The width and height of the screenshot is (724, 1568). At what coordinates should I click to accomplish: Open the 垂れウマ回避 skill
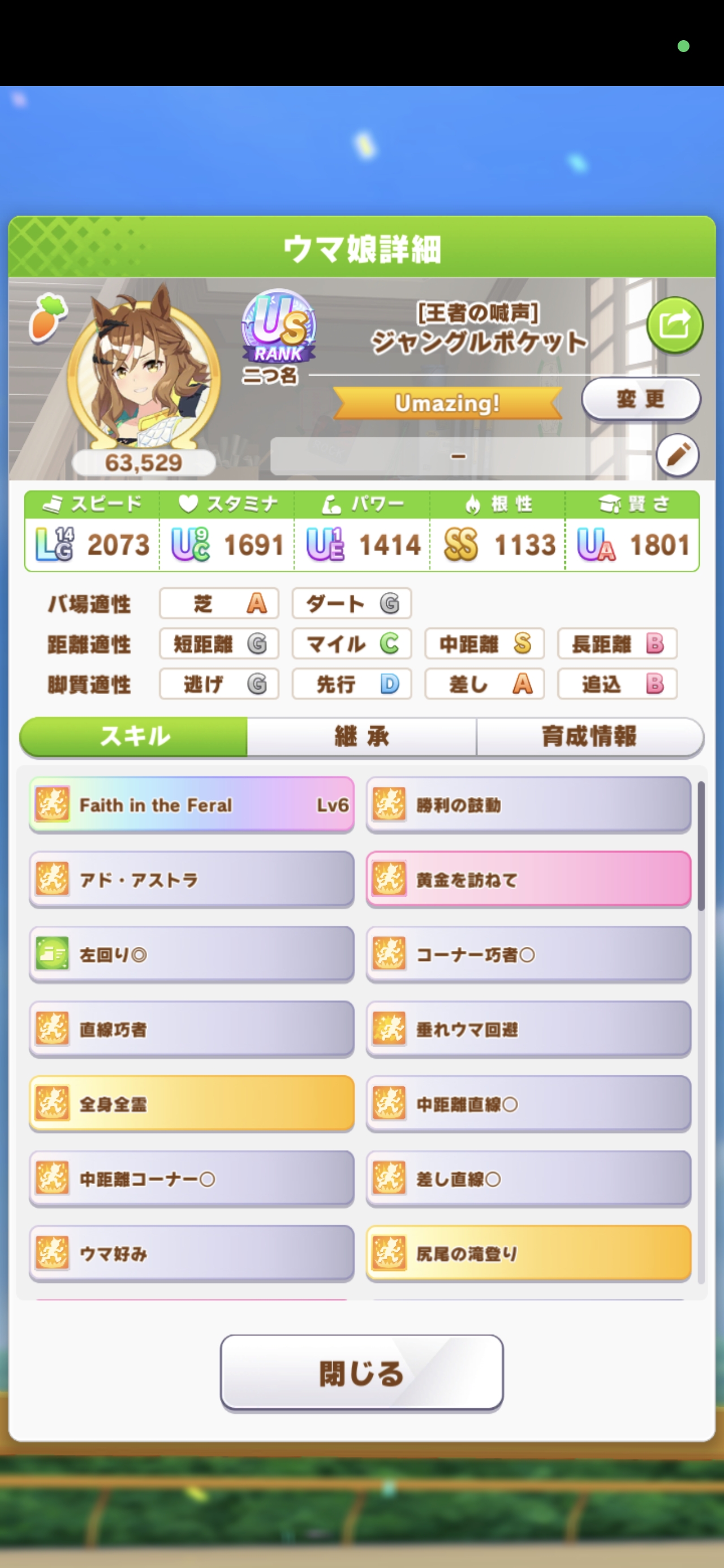coord(528,1029)
